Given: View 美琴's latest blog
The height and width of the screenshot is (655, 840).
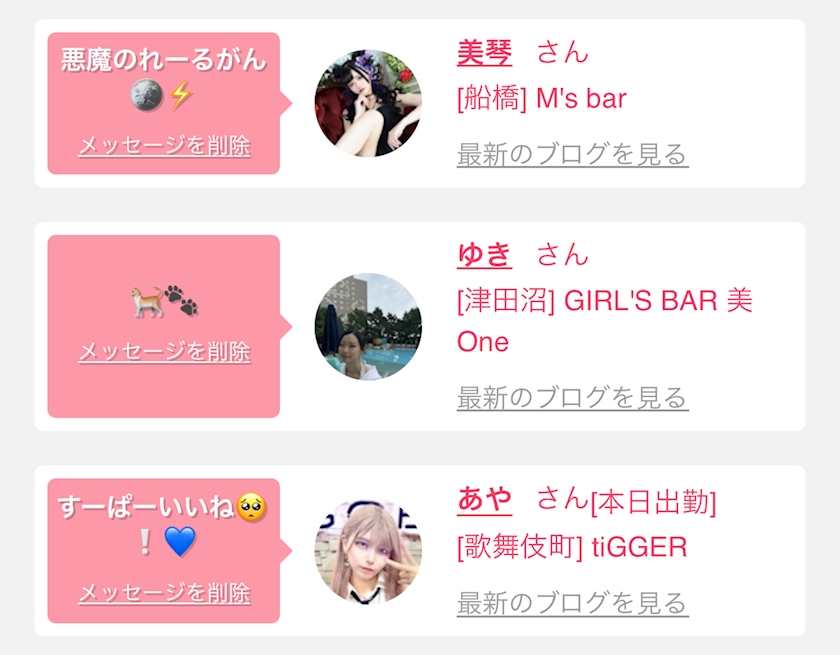Looking at the screenshot, I should pyautogui.click(x=572, y=154).
